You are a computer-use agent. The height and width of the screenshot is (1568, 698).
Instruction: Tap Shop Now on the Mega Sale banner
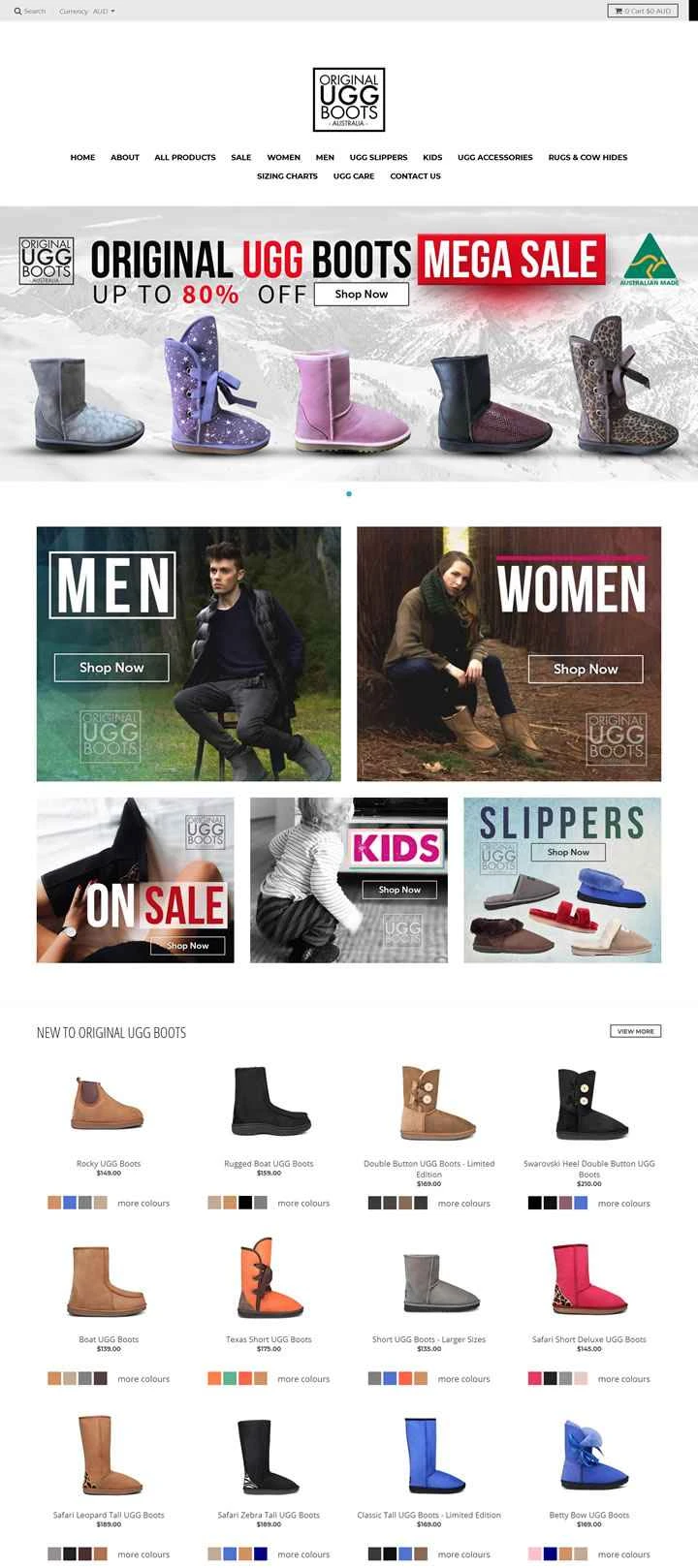point(361,294)
